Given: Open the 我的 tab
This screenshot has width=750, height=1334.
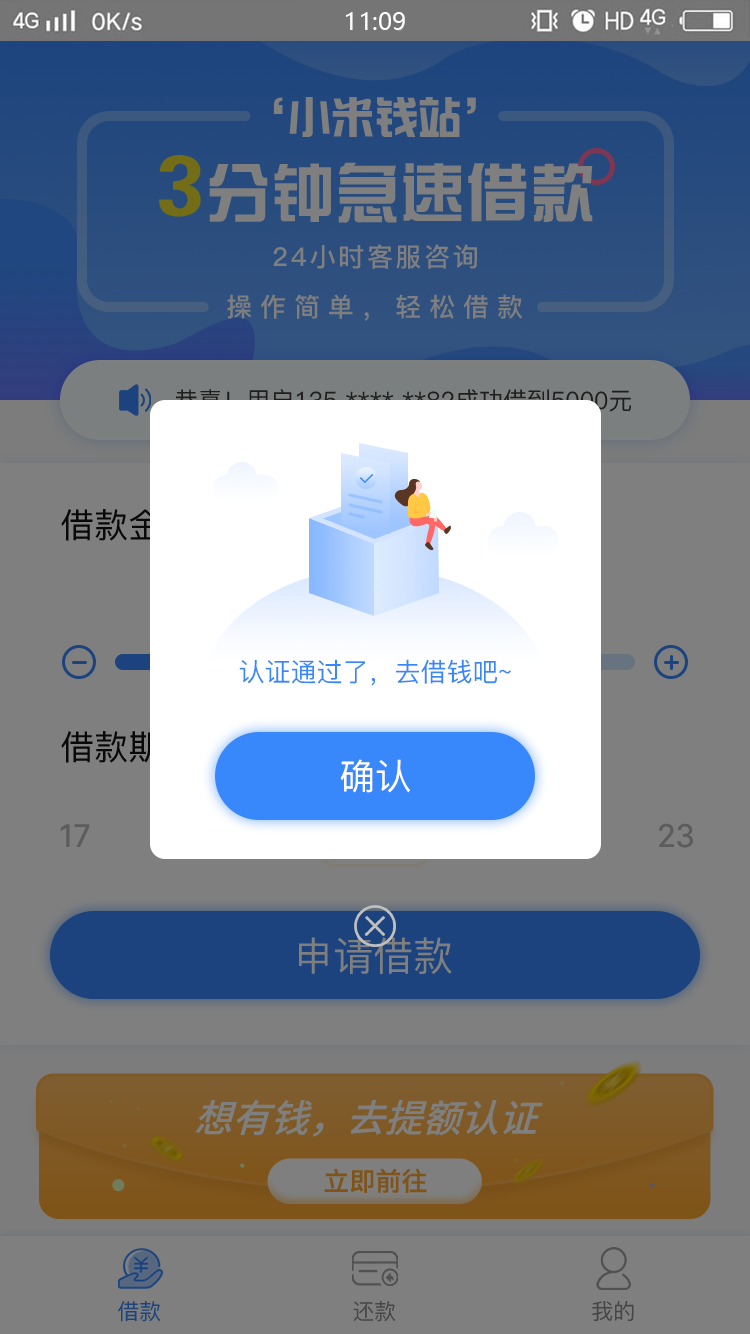Looking at the screenshot, I should point(613,1285).
